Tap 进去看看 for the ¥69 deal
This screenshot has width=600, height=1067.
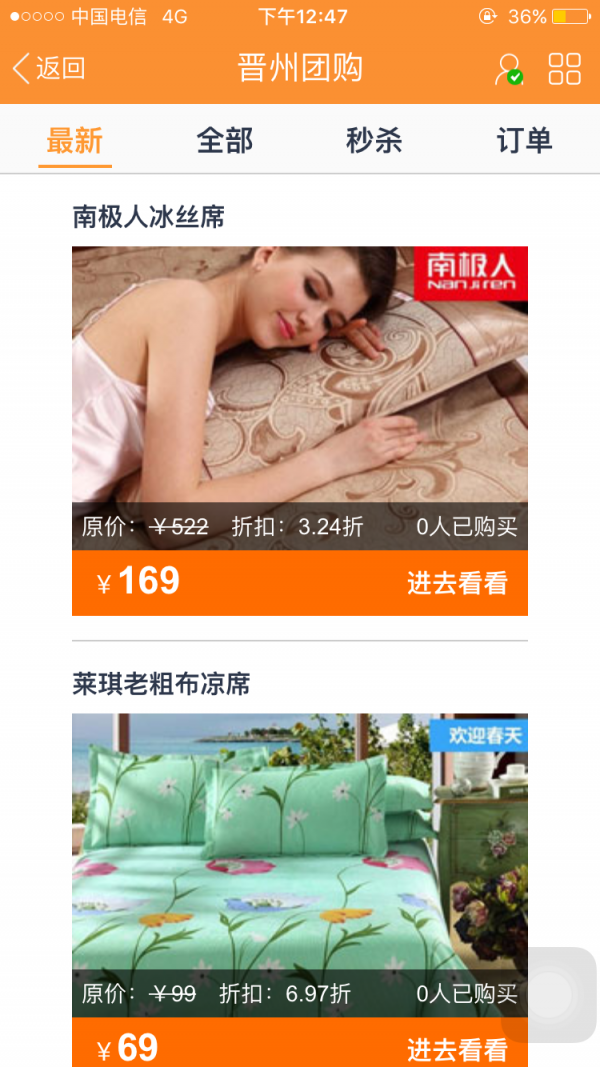pyautogui.click(x=457, y=1049)
